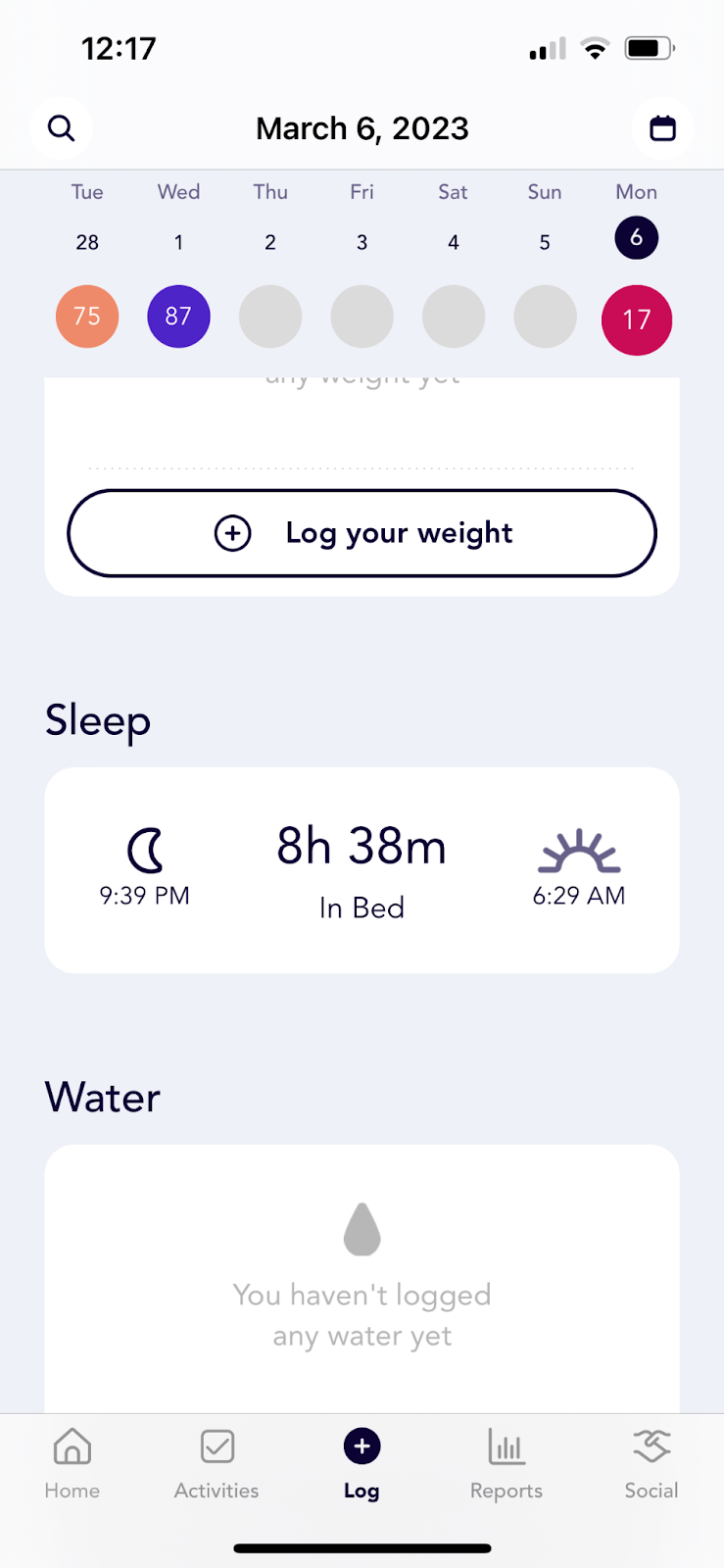Go to the Home tab
This screenshot has width=724, height=1568.
[72, 1464]
